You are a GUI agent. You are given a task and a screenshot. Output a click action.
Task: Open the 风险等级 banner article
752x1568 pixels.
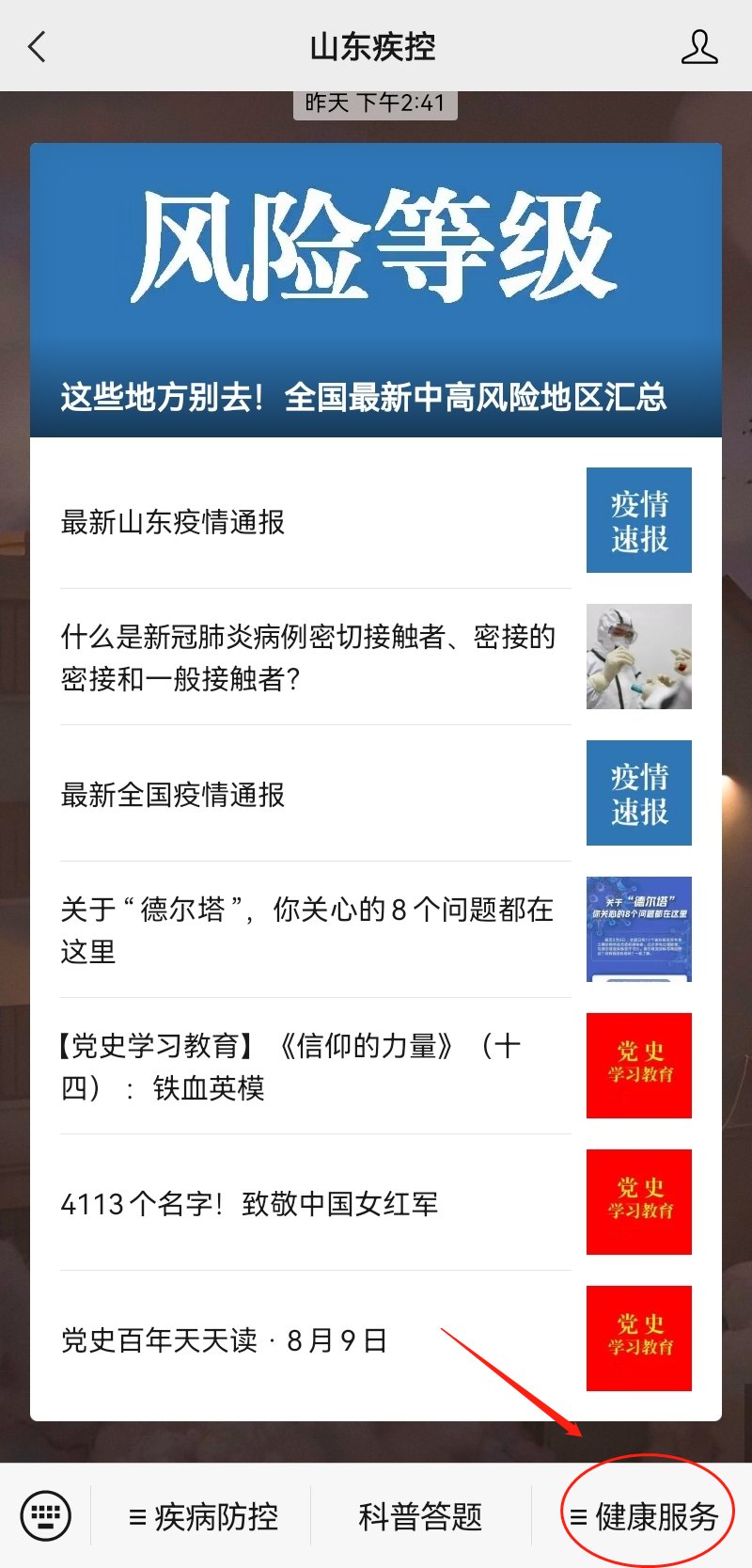point(376,287)
